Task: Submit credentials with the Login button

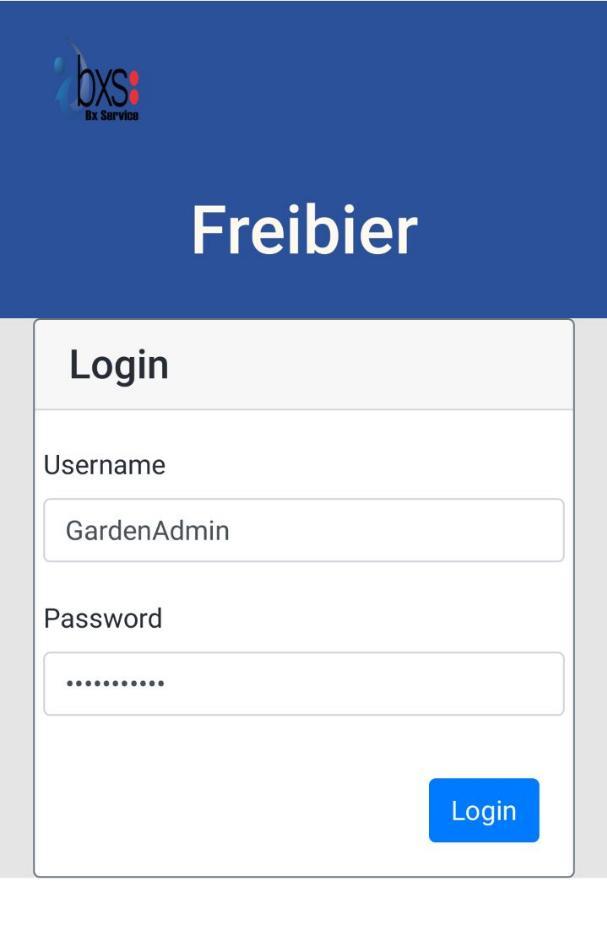Action: tap(484, 810)
